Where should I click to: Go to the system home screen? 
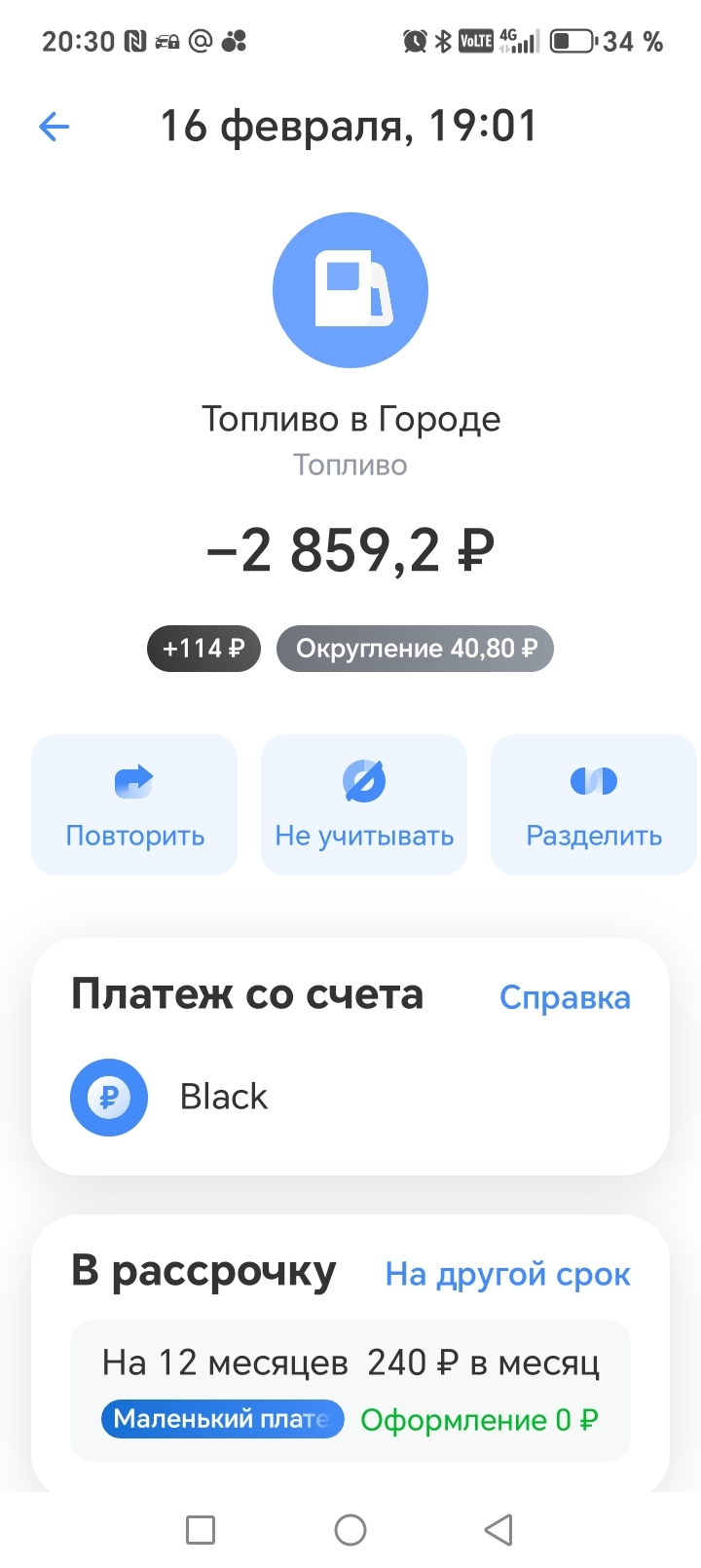point(350,1530)
